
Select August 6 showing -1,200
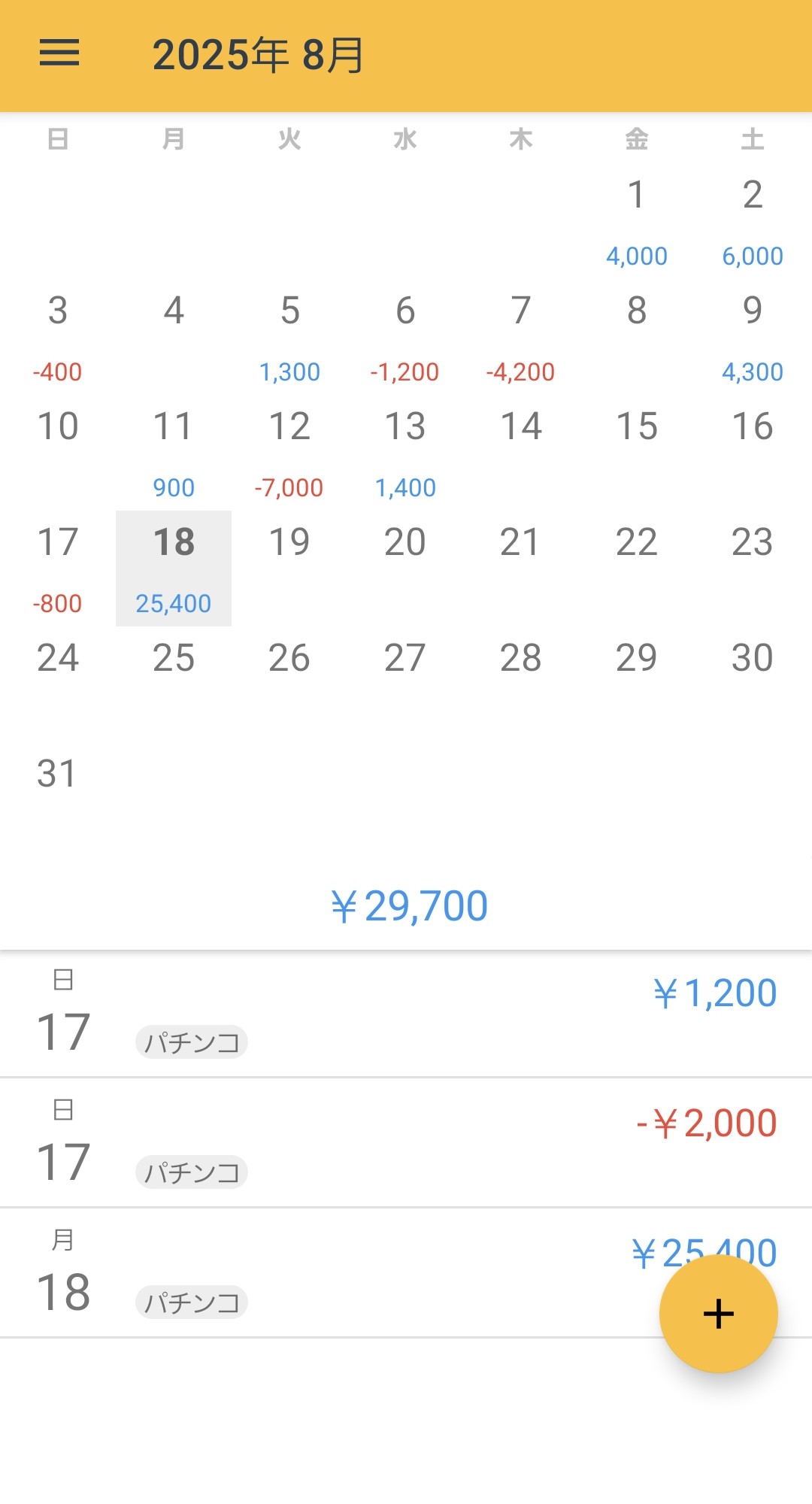405,337
